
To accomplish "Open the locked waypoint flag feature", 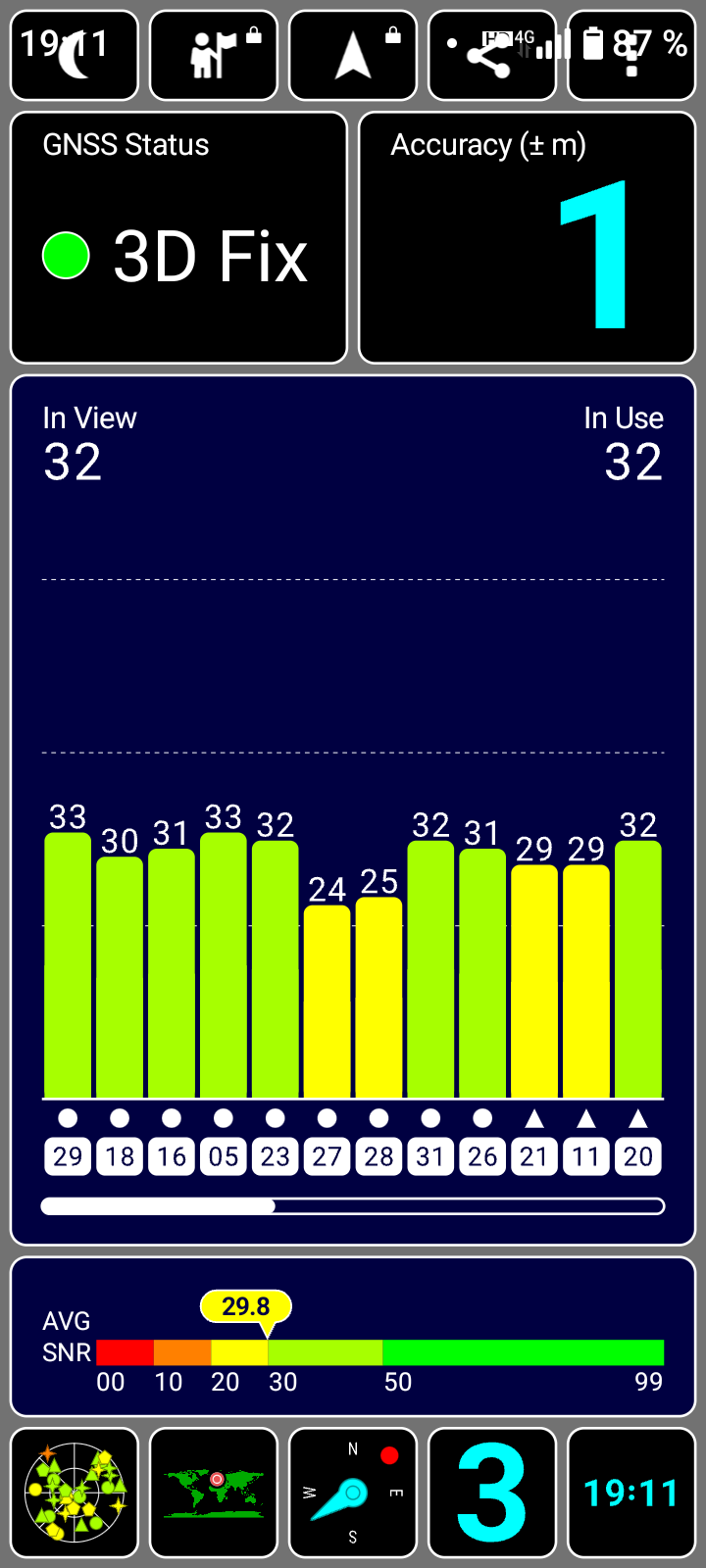I will click(x=214, y=56).
